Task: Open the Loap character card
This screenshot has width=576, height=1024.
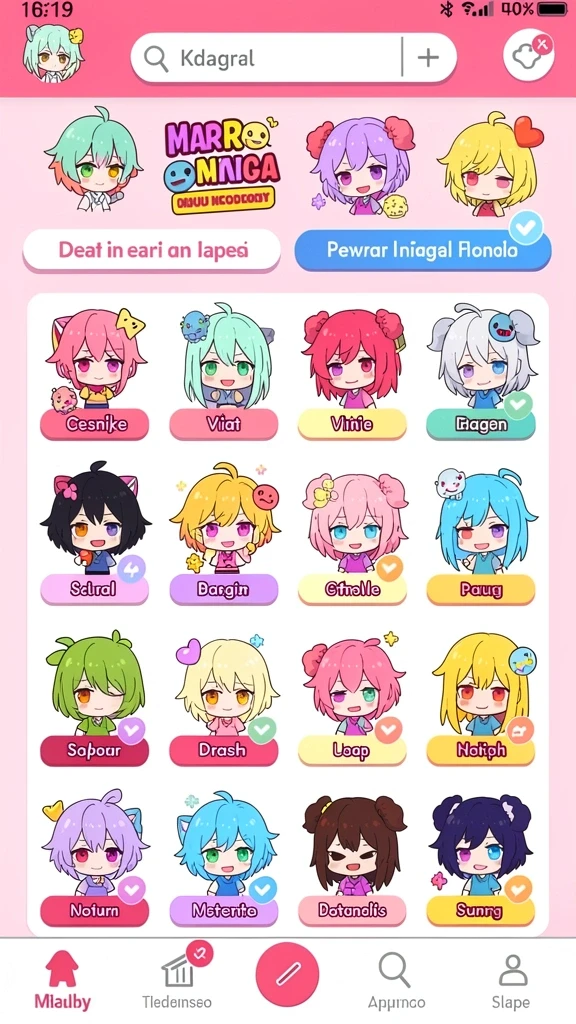Action: click(352, 697)
